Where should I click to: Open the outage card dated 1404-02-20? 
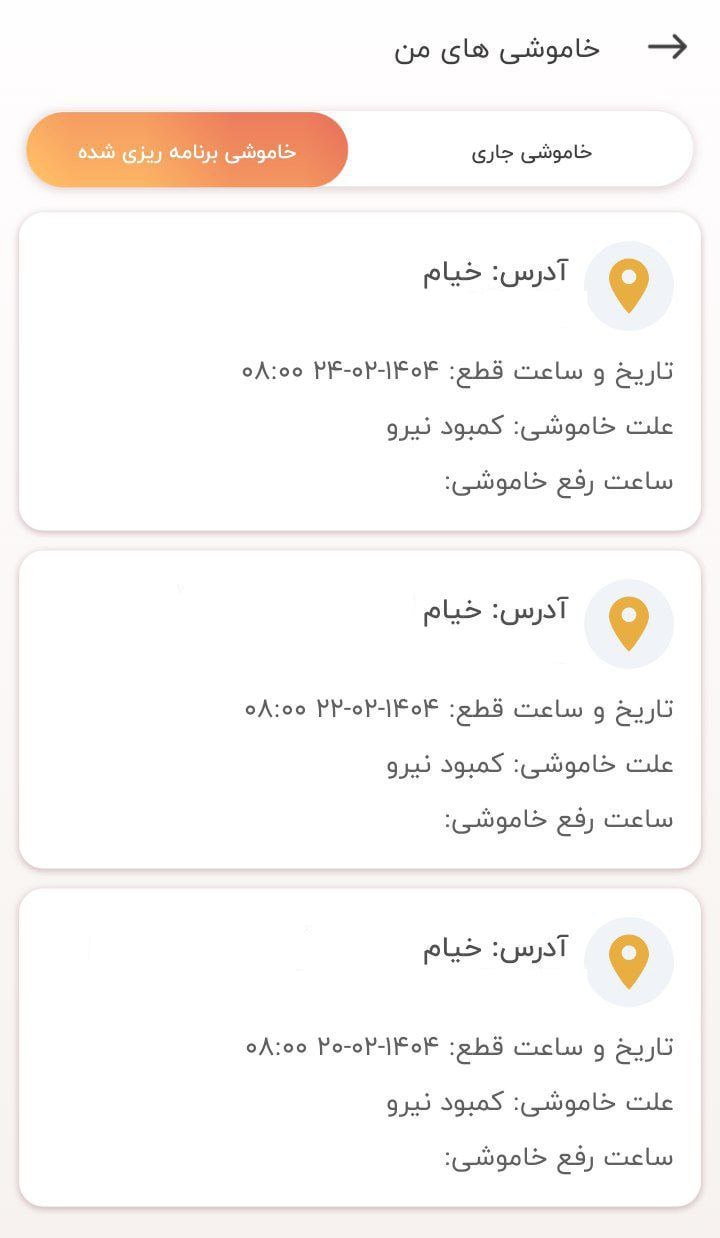pos(360,1047)
